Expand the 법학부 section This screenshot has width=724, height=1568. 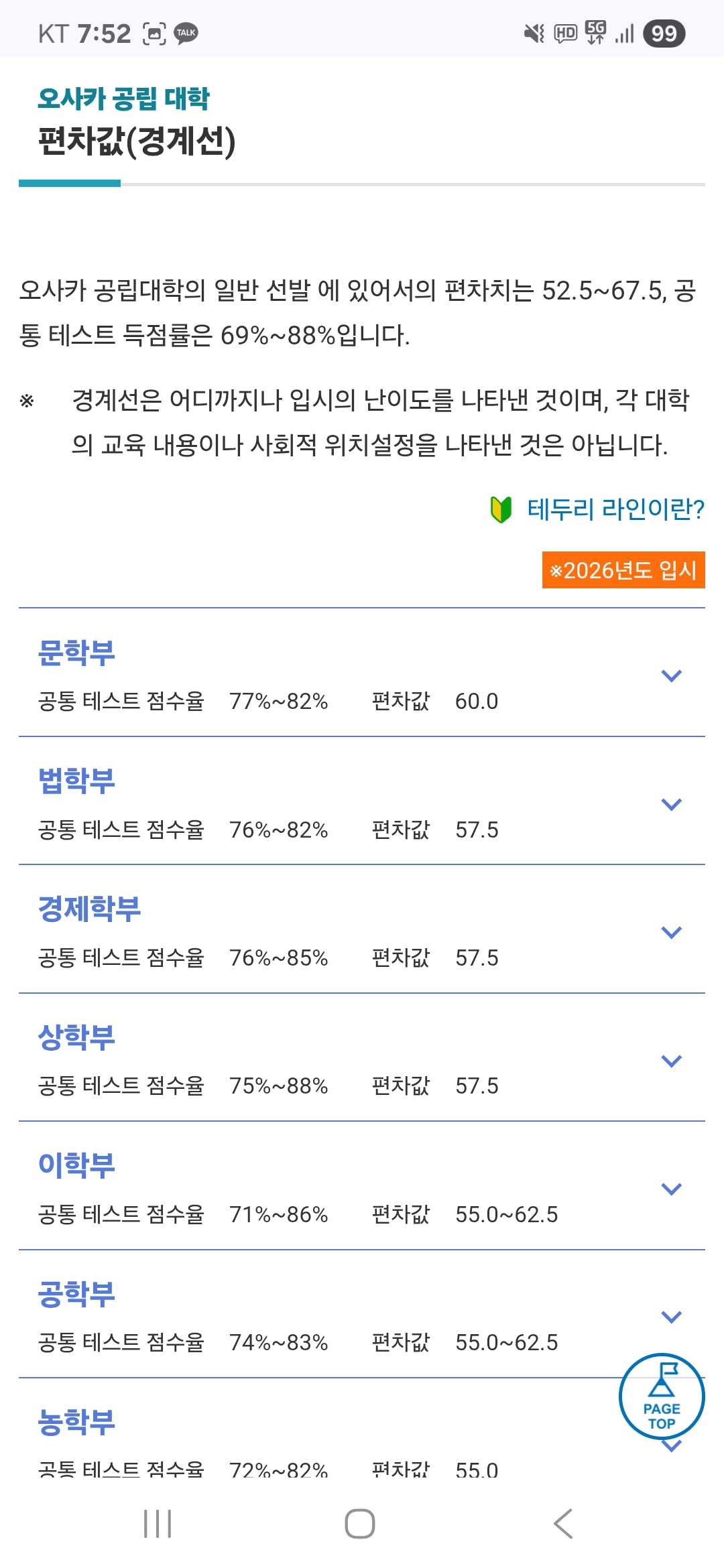pos(362,801)
